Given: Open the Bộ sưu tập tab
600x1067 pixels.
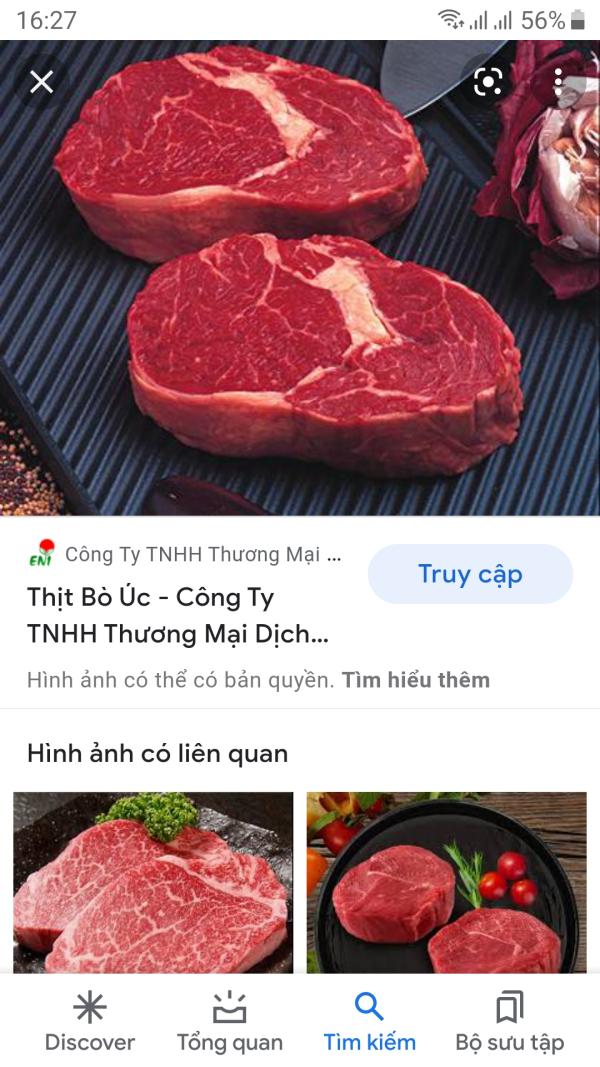Looking at the screenshot, I should pyautogui.click(x=510, y=1022).
